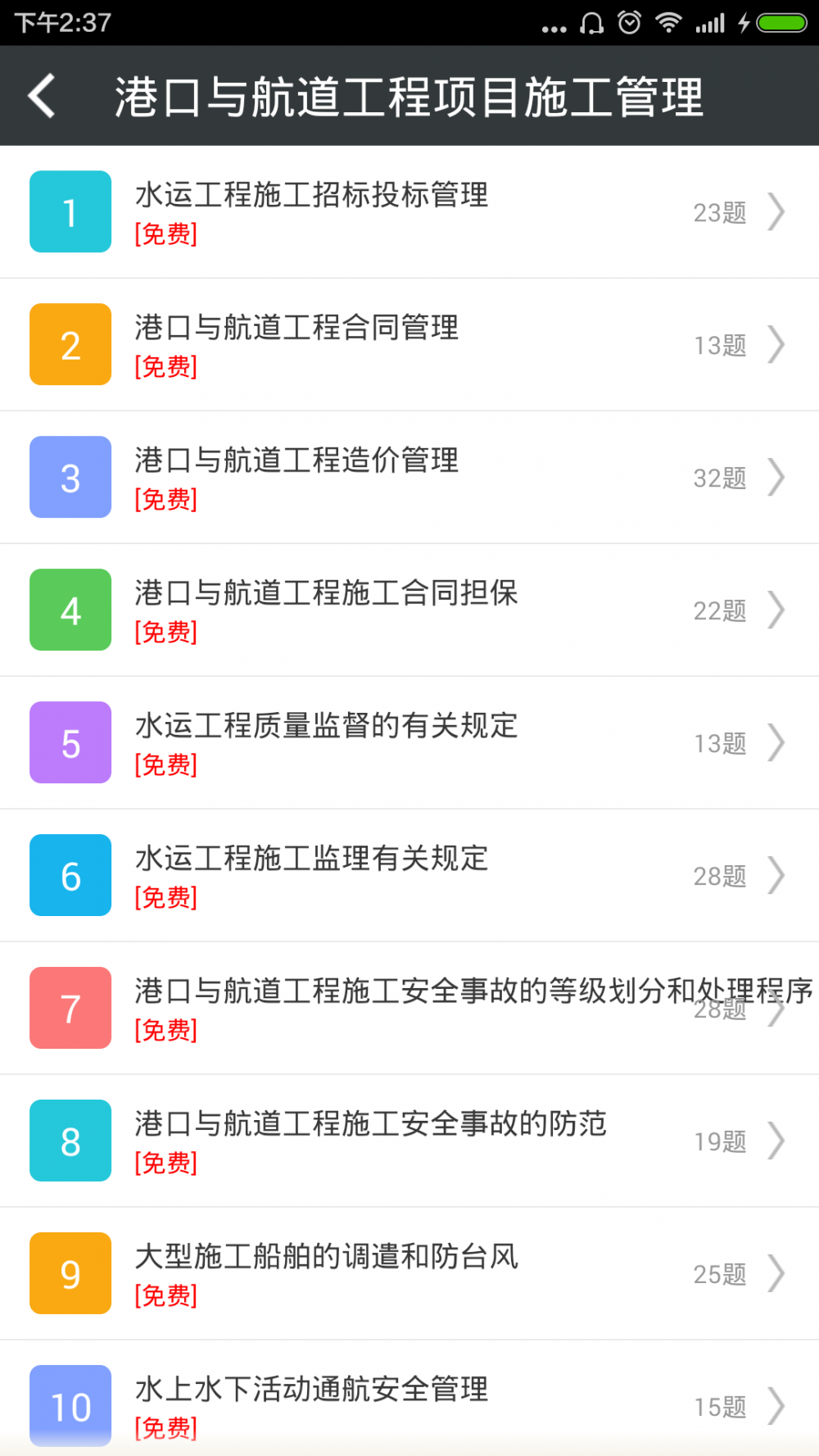Viewport: 819px width, 1456px height.
Task: Open chapter 9 大型施工船舶的调遣和防台风
Action: point(409,1274)
